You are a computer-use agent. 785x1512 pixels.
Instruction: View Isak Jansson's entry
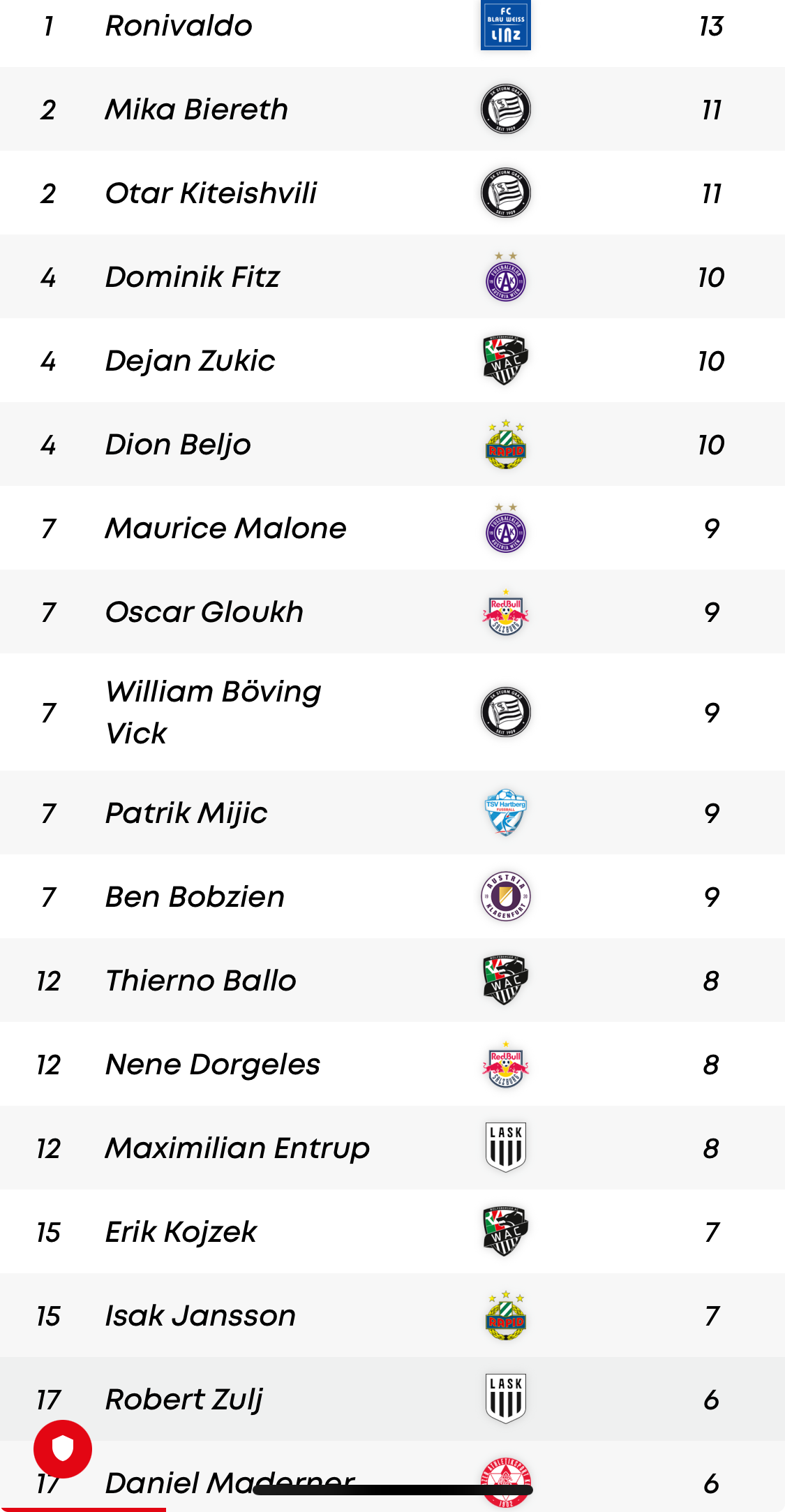click(x=392, y=1315)
